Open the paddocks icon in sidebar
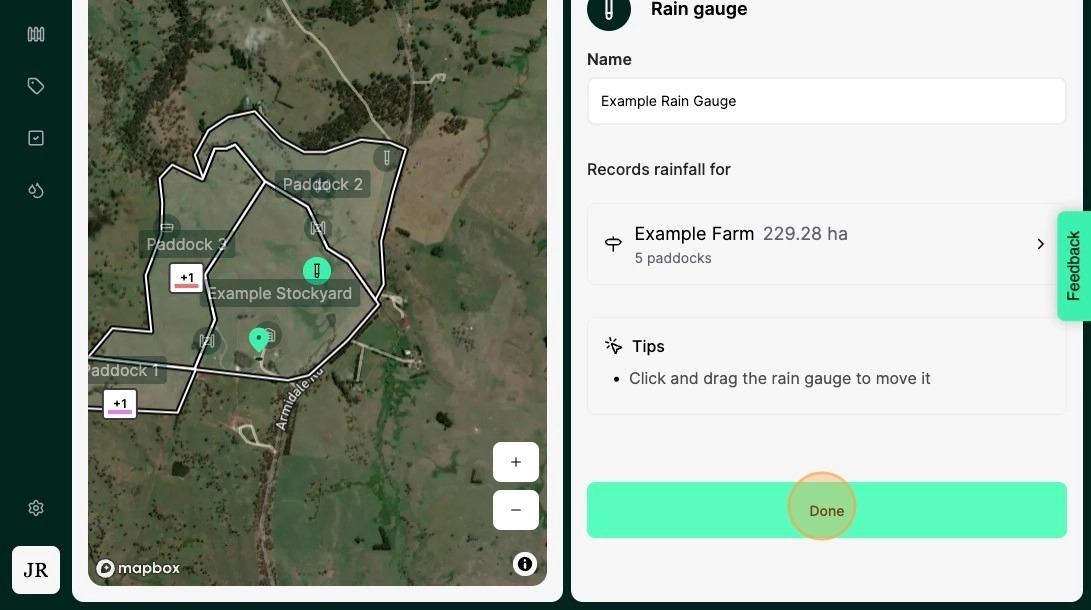 [36, 35]
